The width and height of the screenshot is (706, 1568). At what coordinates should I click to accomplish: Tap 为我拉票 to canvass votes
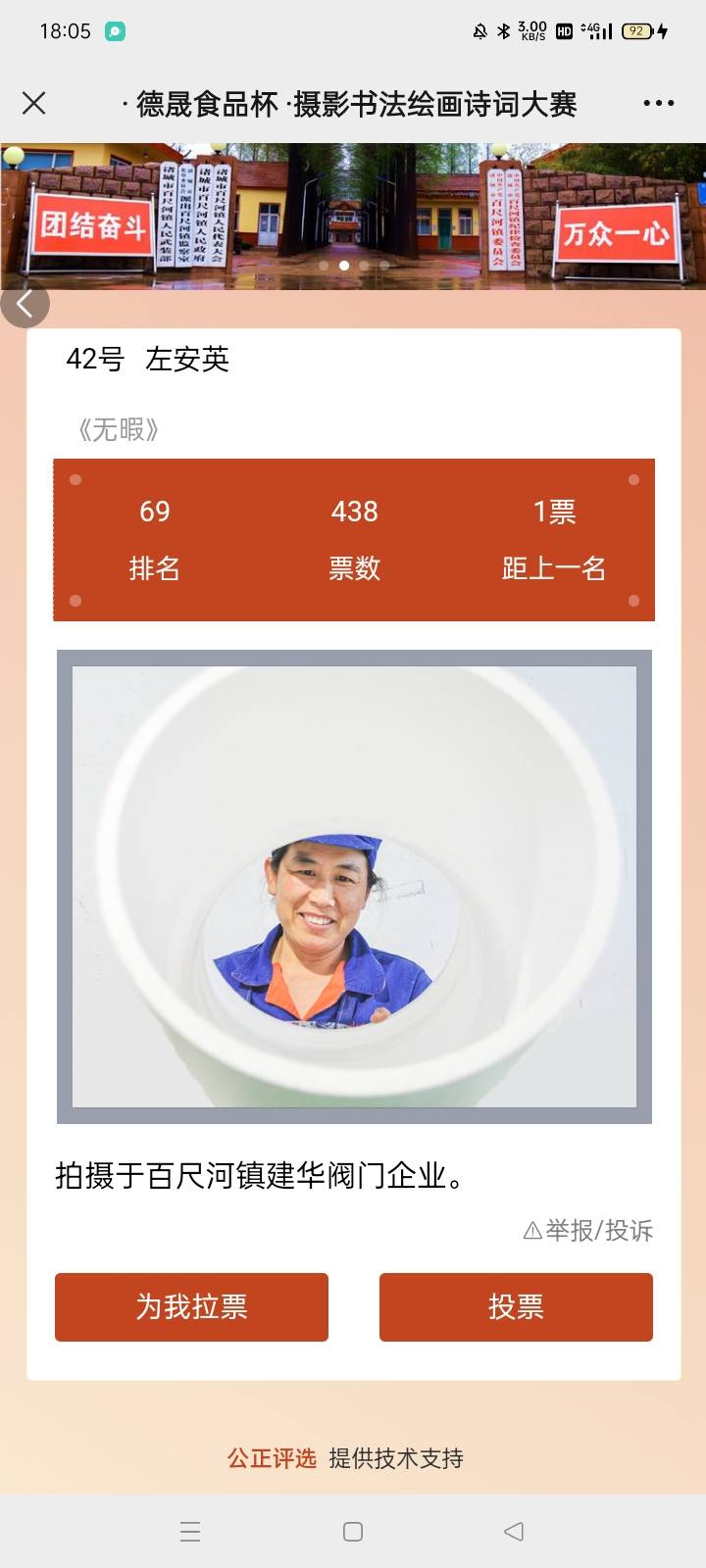(191, 1306)
